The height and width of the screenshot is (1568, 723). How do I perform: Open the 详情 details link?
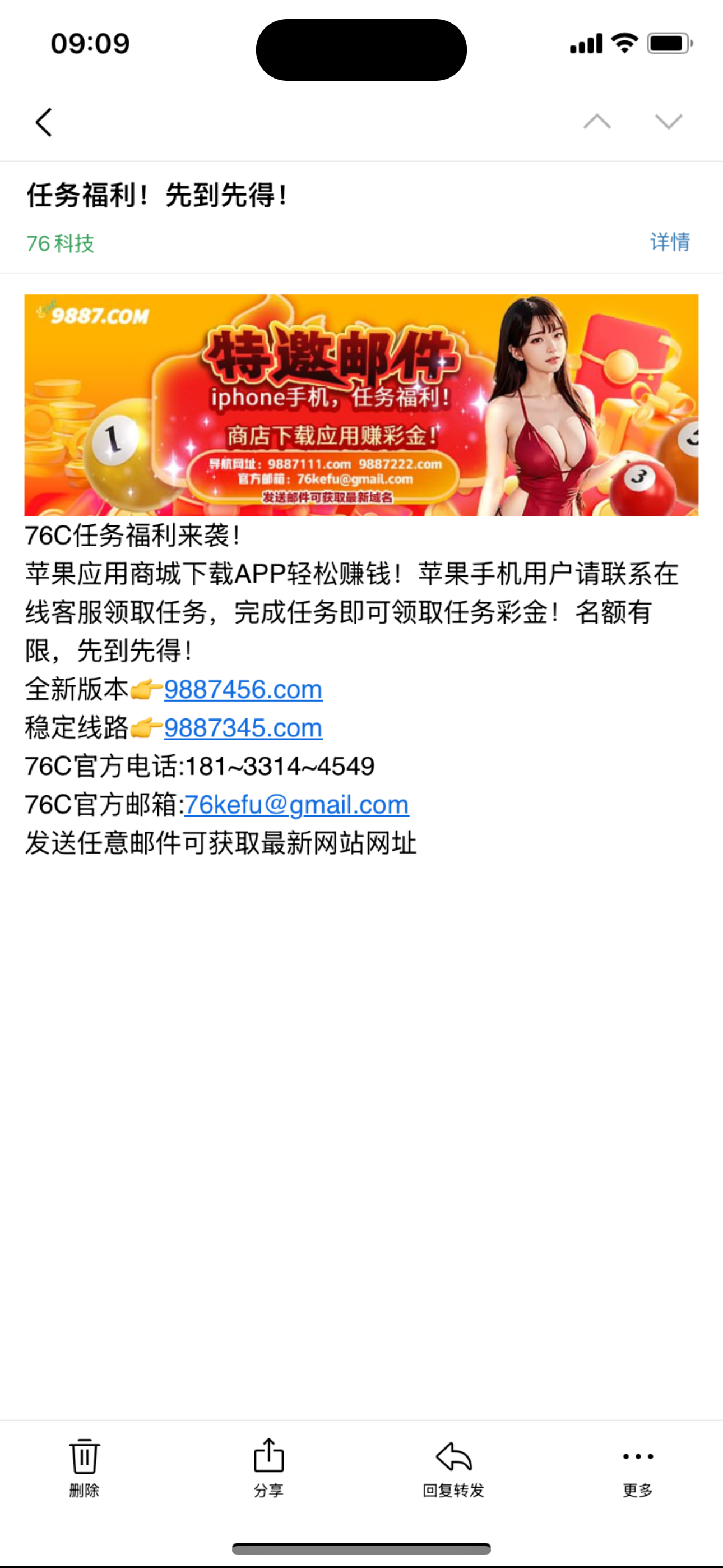tap(669, 242)
